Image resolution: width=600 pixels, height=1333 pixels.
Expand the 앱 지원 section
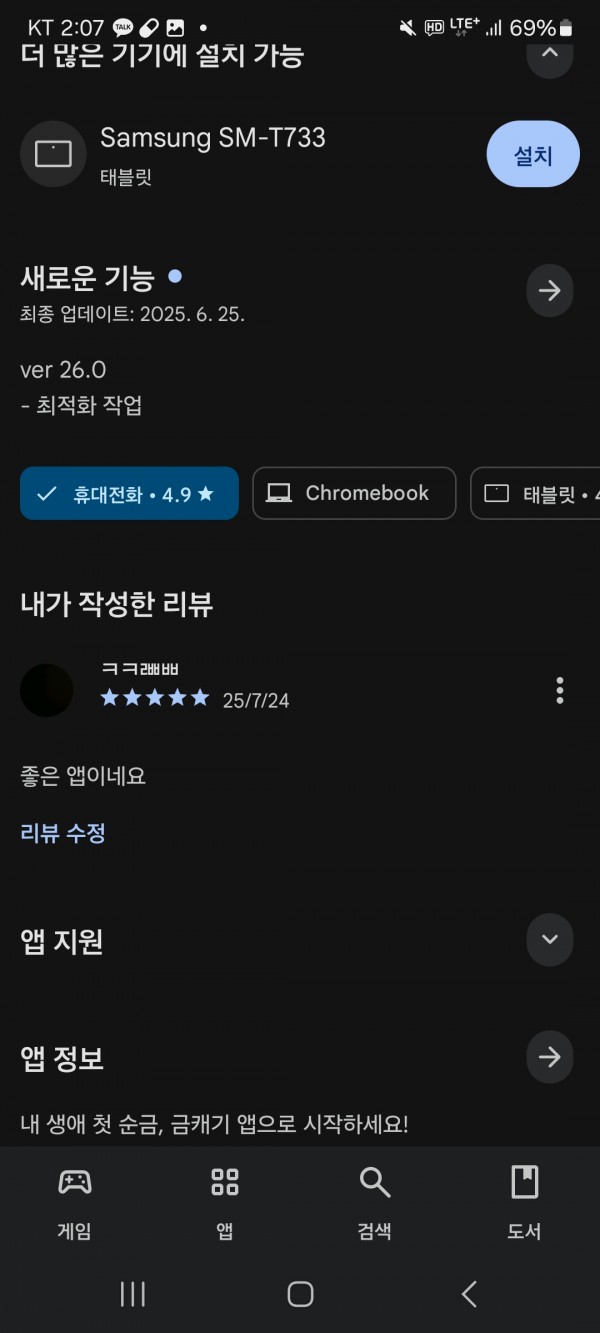(549, 940)
